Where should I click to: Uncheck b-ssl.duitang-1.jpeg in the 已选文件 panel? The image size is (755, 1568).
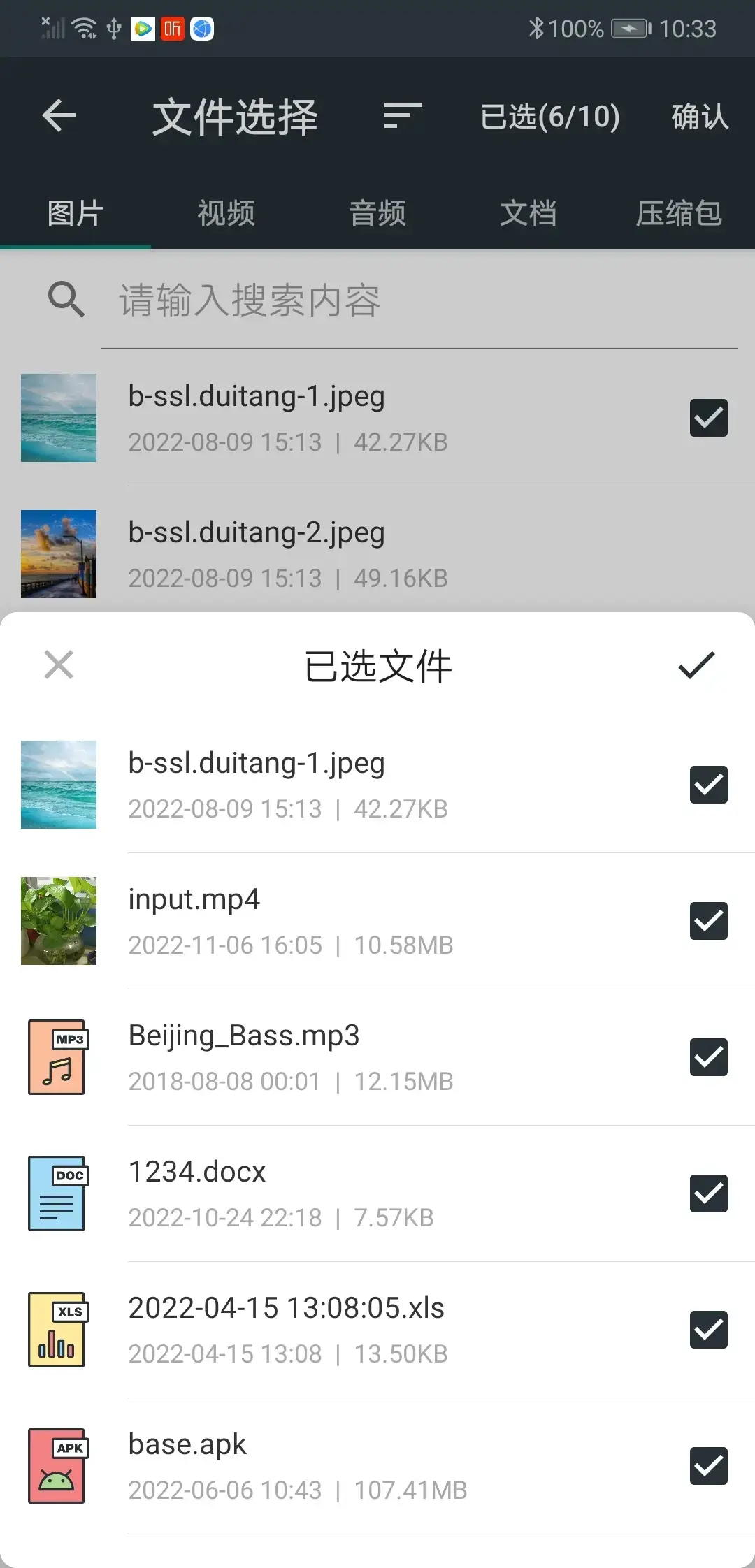point(708,785)
